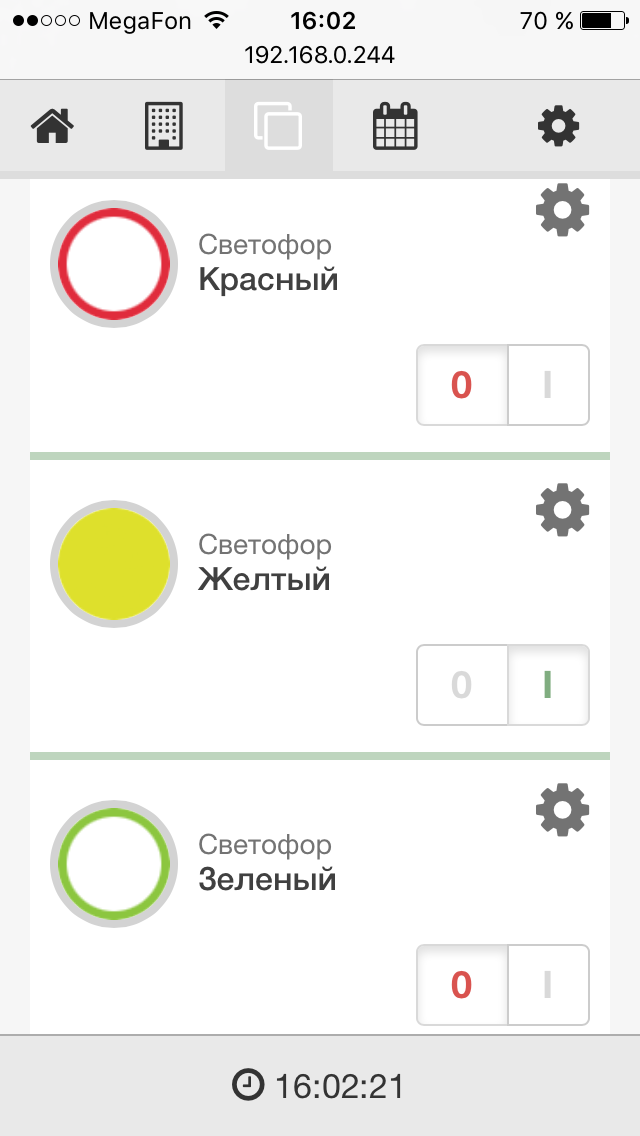The width and height of the screenshot is (640, 1136).
Task: Go to the home tab
Action: pos(54,127)
